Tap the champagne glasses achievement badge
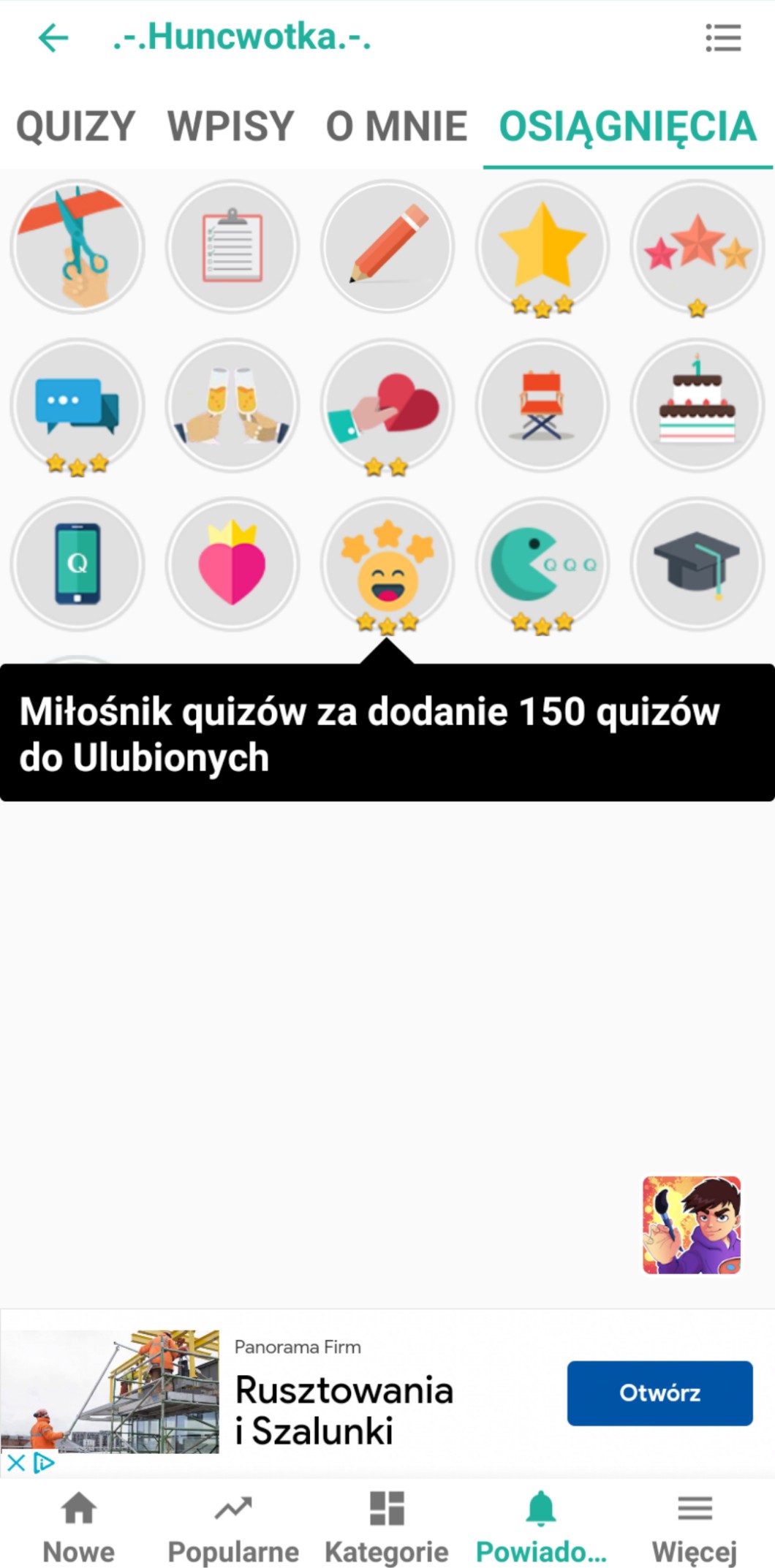The height and width of the screenshot is (1568, 775). click(x=232, y=405)
